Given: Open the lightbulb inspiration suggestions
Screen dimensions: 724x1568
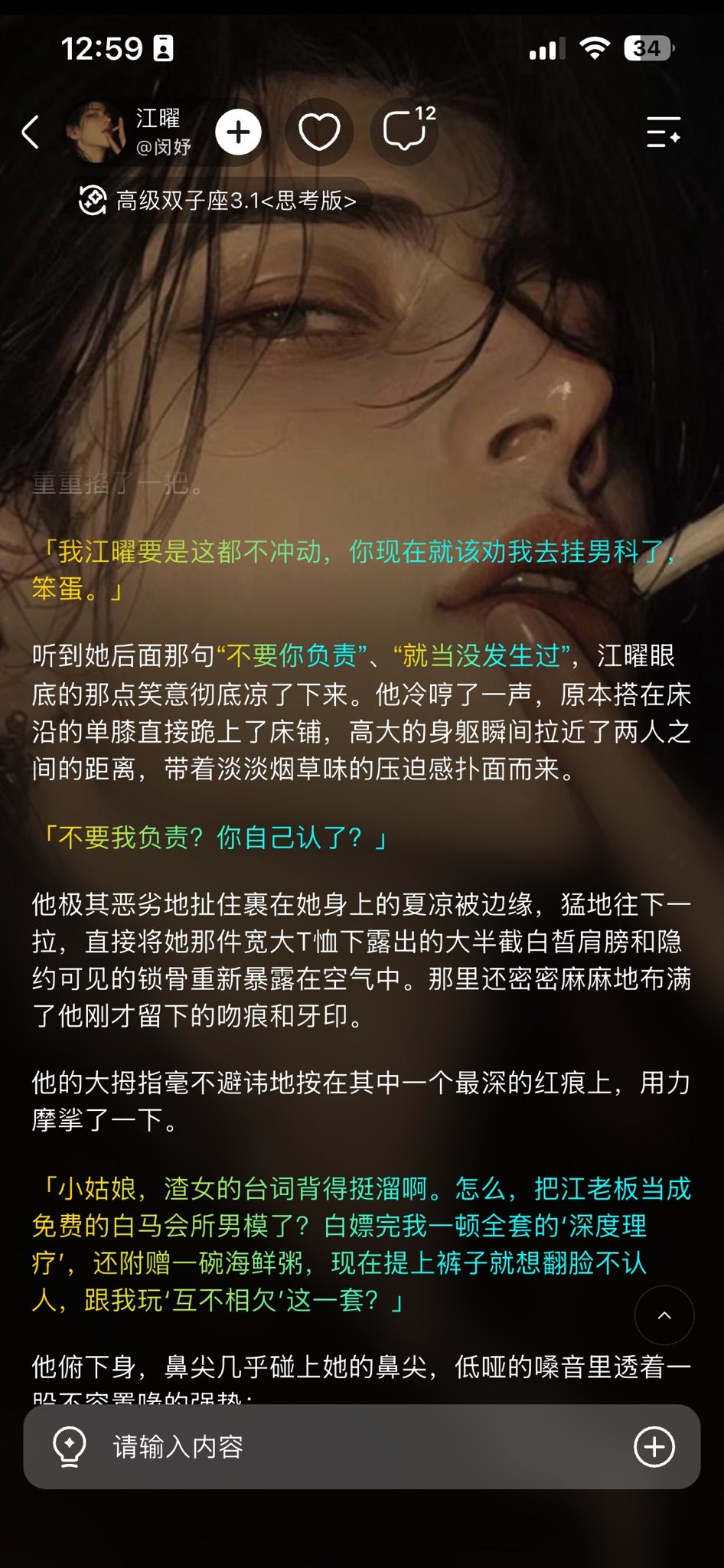Looking at the screenshot, I should [70, 1446].
